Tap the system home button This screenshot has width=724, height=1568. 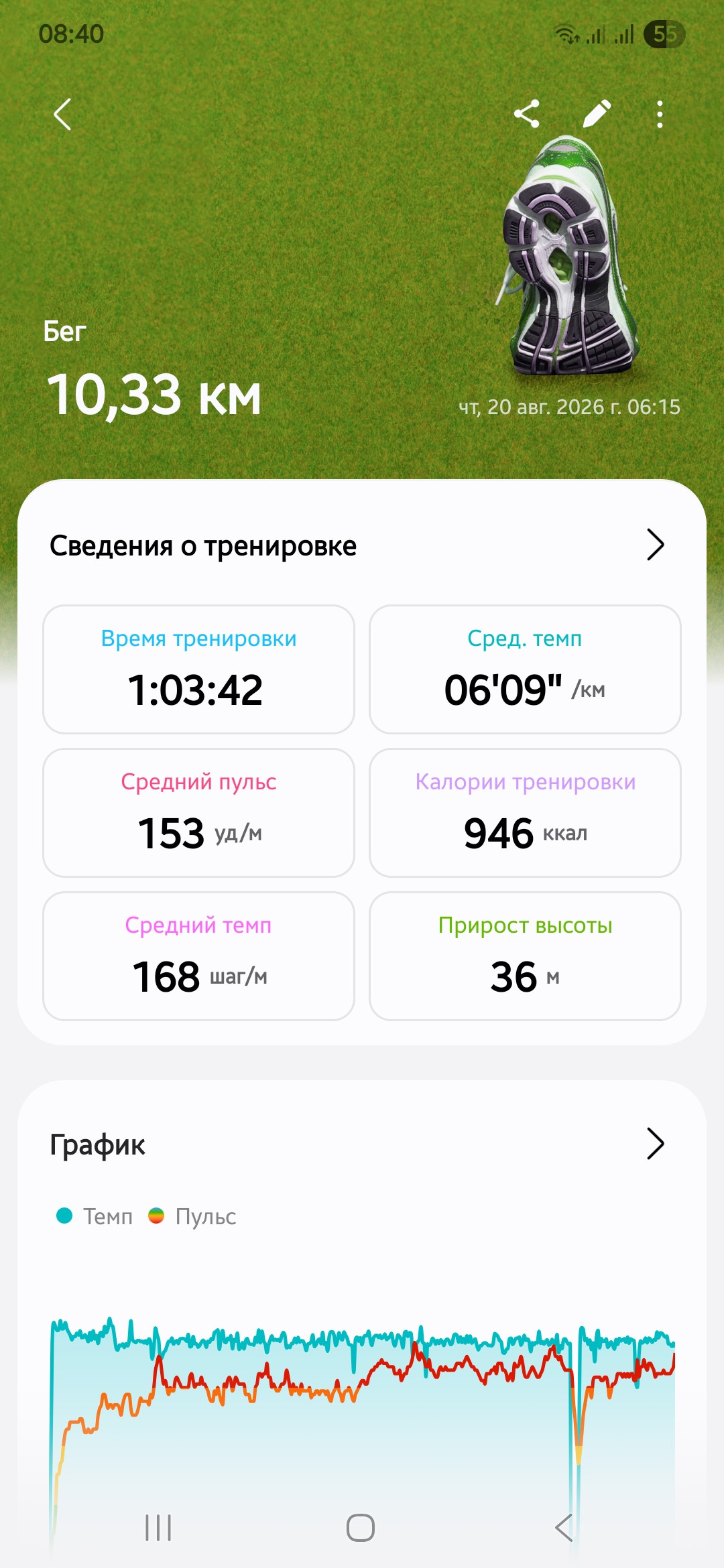tap(361, 1528)
